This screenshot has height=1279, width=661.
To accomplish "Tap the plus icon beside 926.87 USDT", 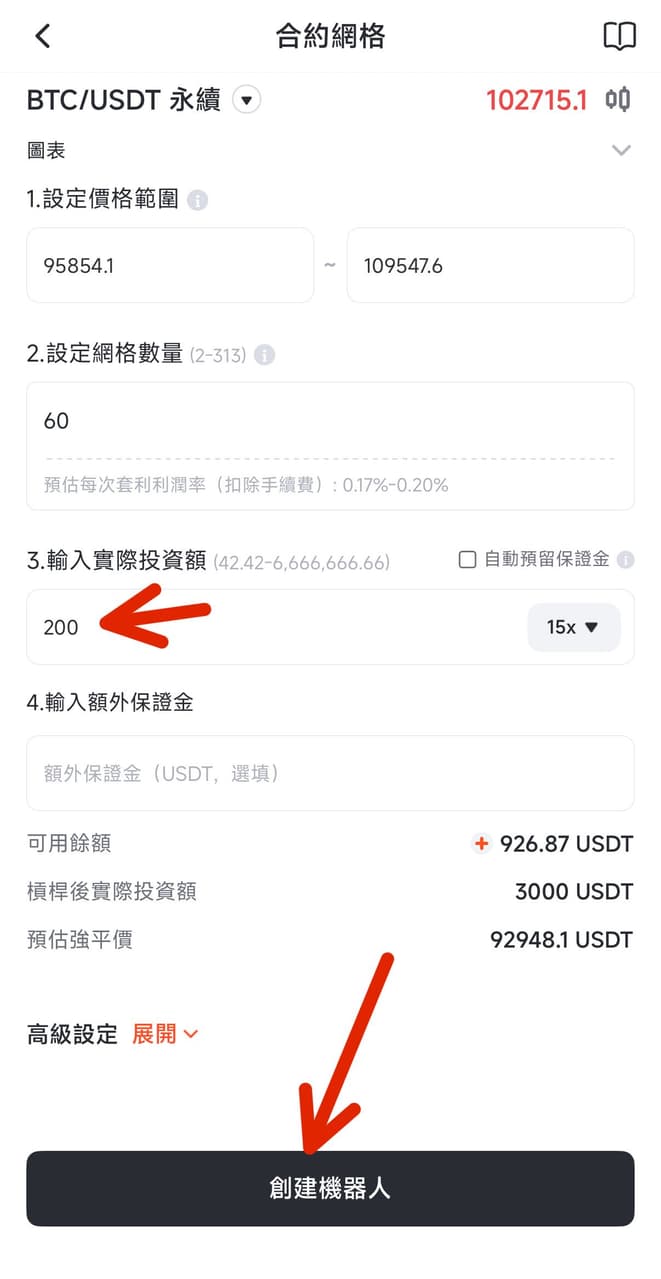I will pyautogui.click(x=481, y=844).
